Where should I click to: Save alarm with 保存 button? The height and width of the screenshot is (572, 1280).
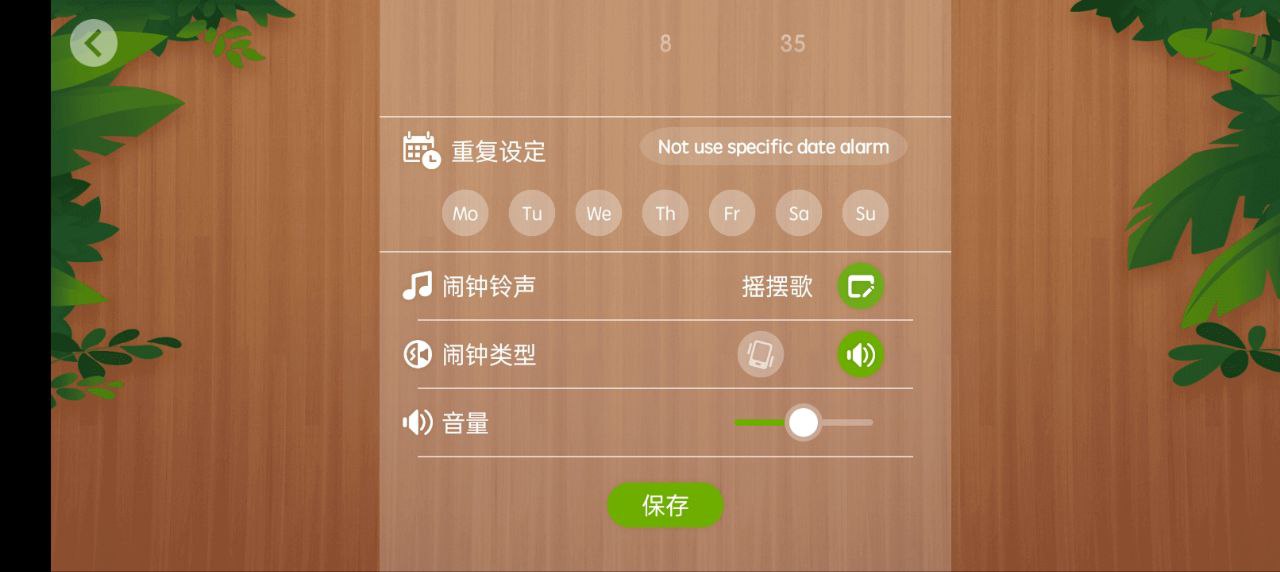click(x=665, y=505)
